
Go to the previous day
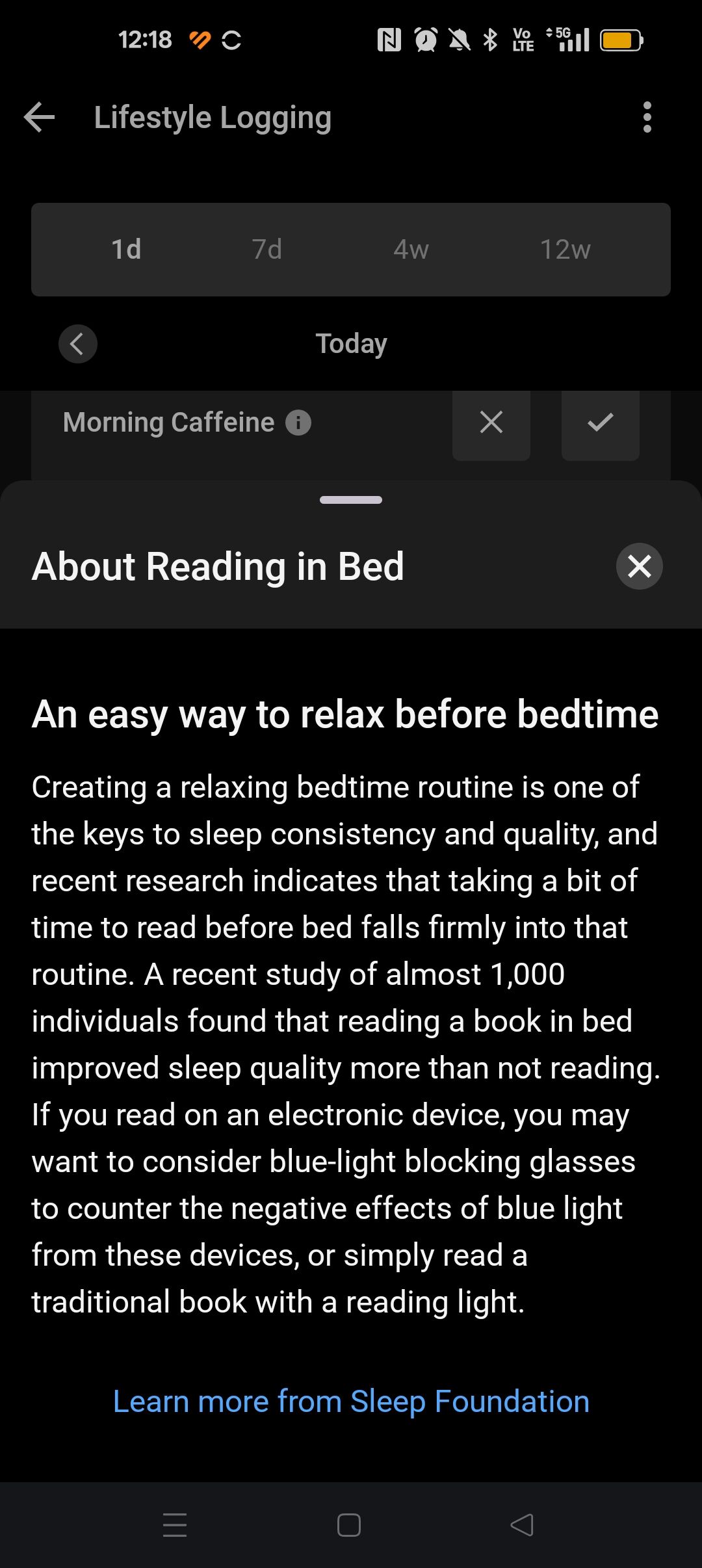click(78, 343)
